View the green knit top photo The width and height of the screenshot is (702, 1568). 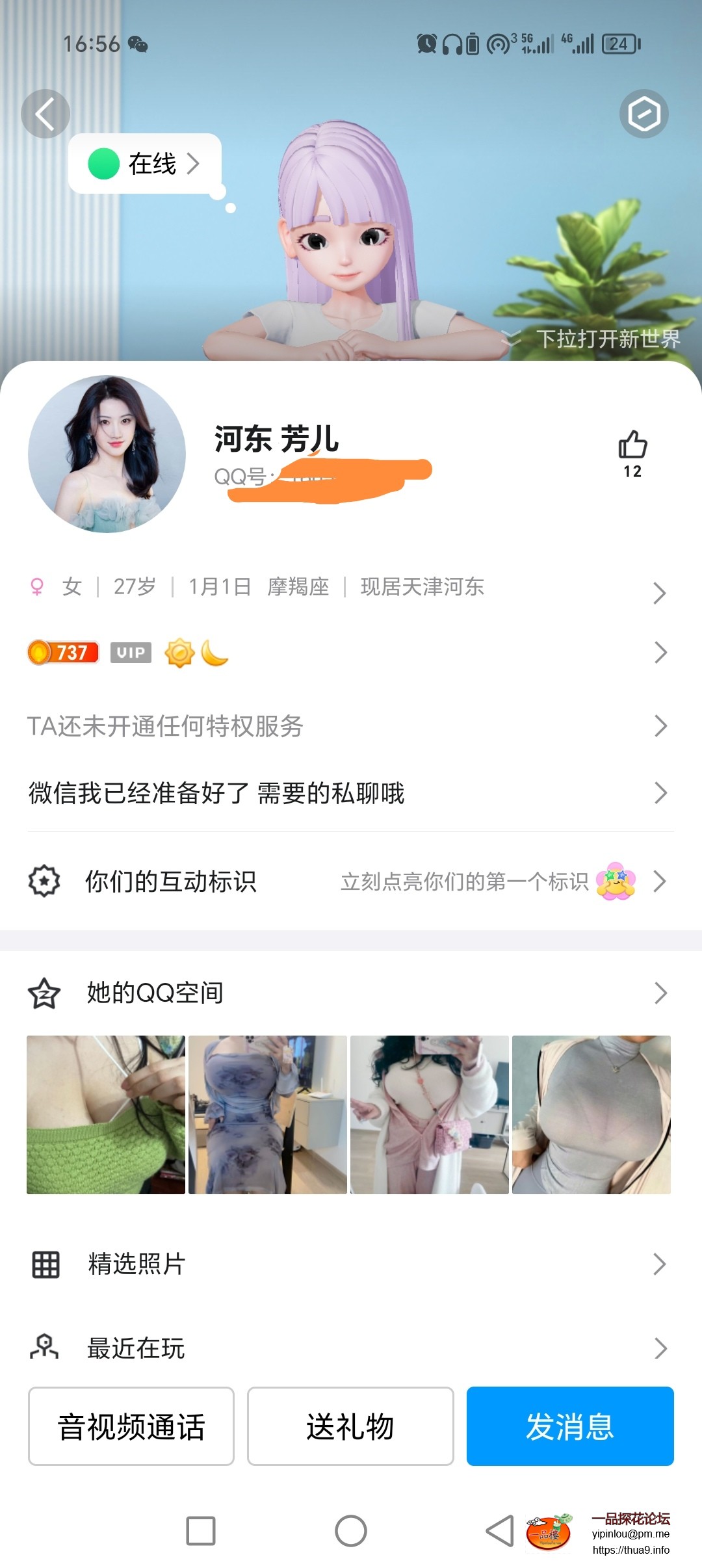pyautogui.click(x=106, y=1115)
